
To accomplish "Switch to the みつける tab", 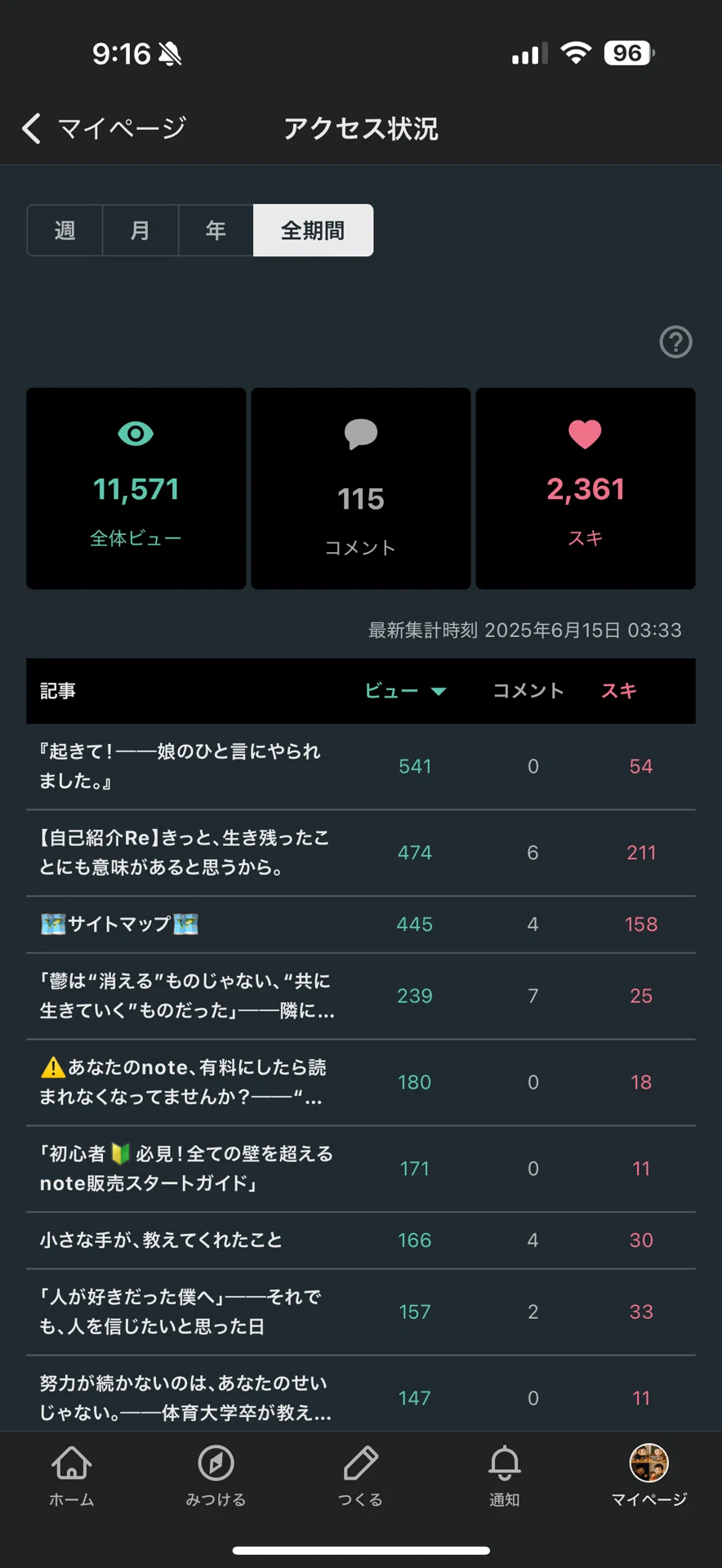I will (216, 1476).
